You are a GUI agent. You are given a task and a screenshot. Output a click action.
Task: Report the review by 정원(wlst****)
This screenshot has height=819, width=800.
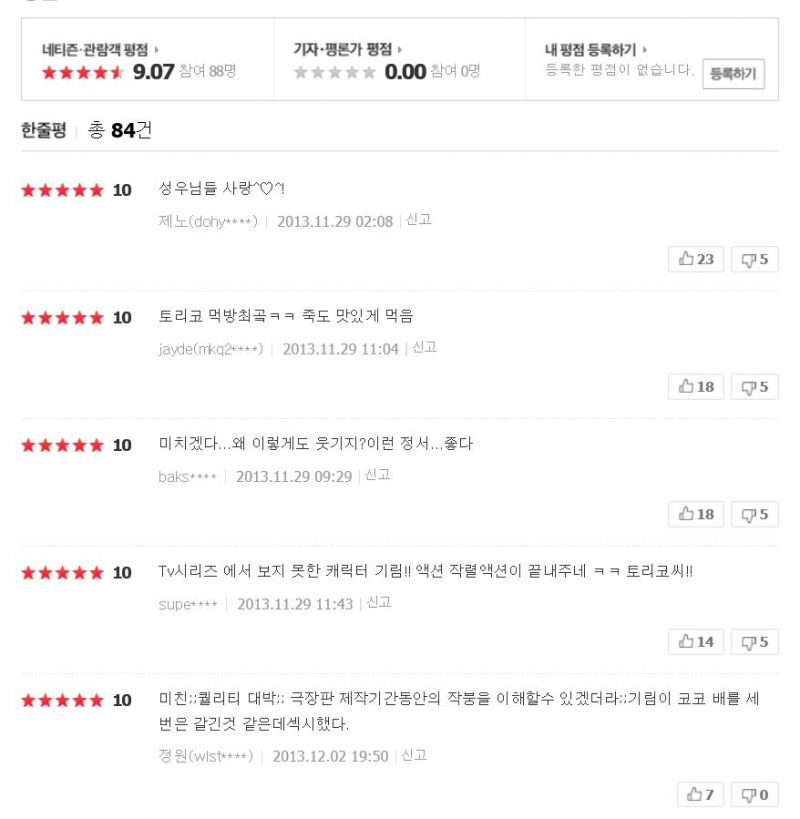pyautogui.click(x=414, y=755)
